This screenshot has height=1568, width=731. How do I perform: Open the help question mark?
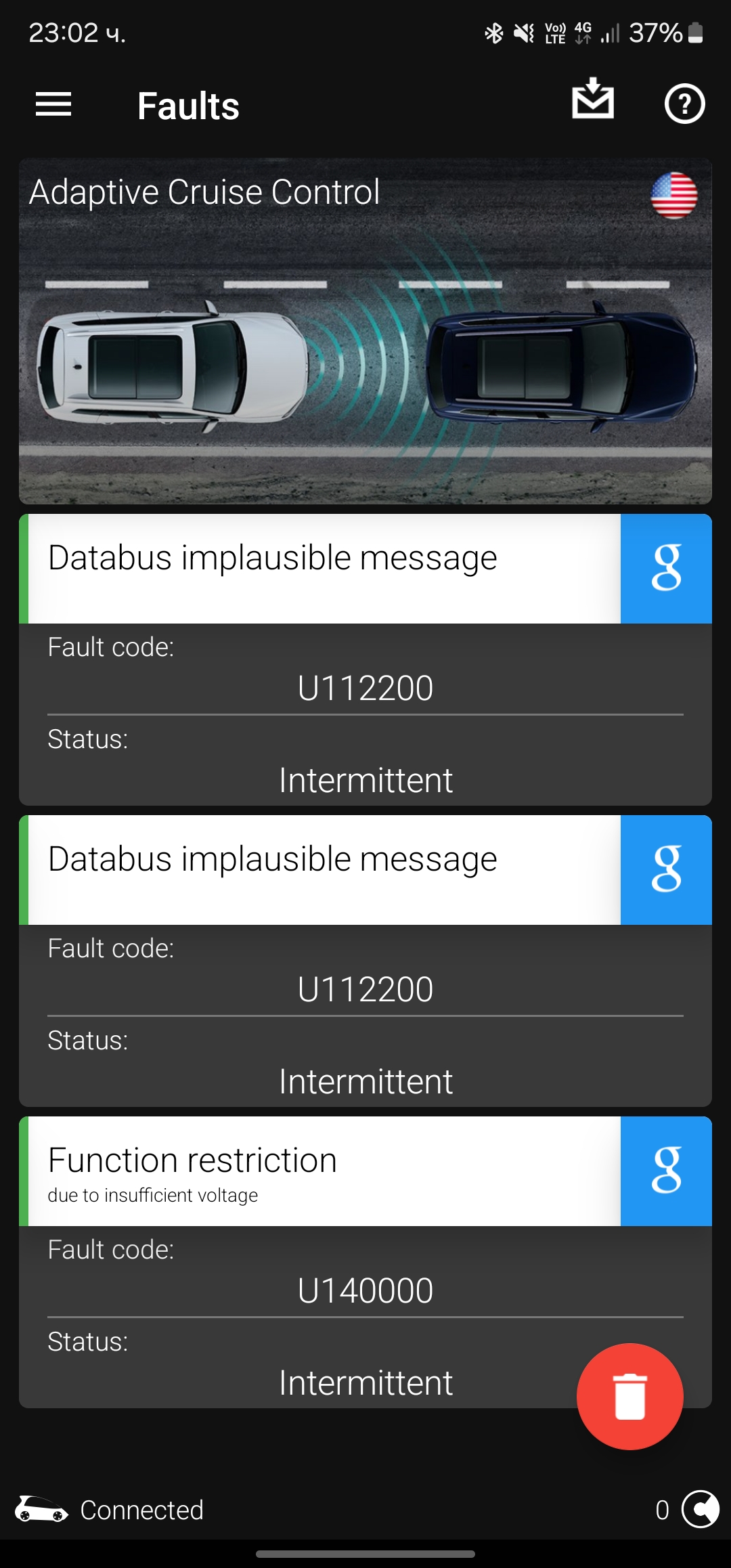pos(684,104)
